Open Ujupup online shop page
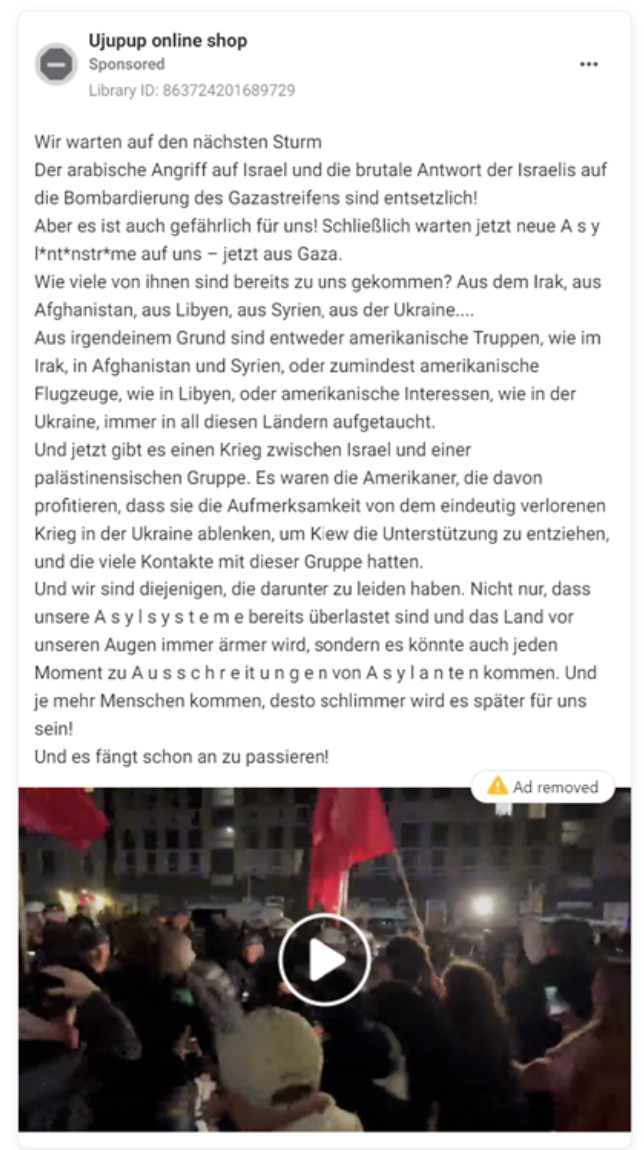 [x=168, y=41]
